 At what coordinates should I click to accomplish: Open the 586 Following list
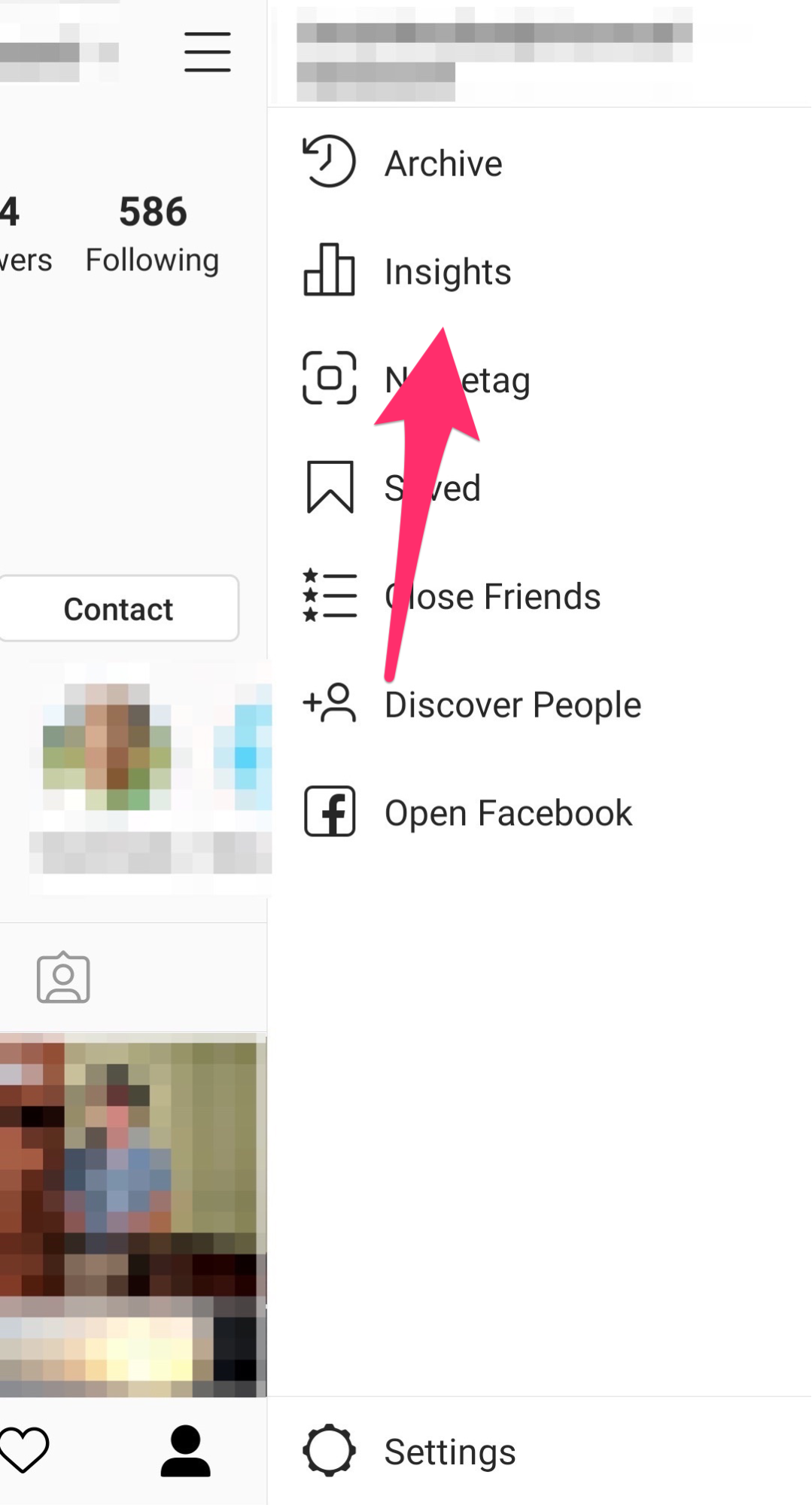[151, 230]
